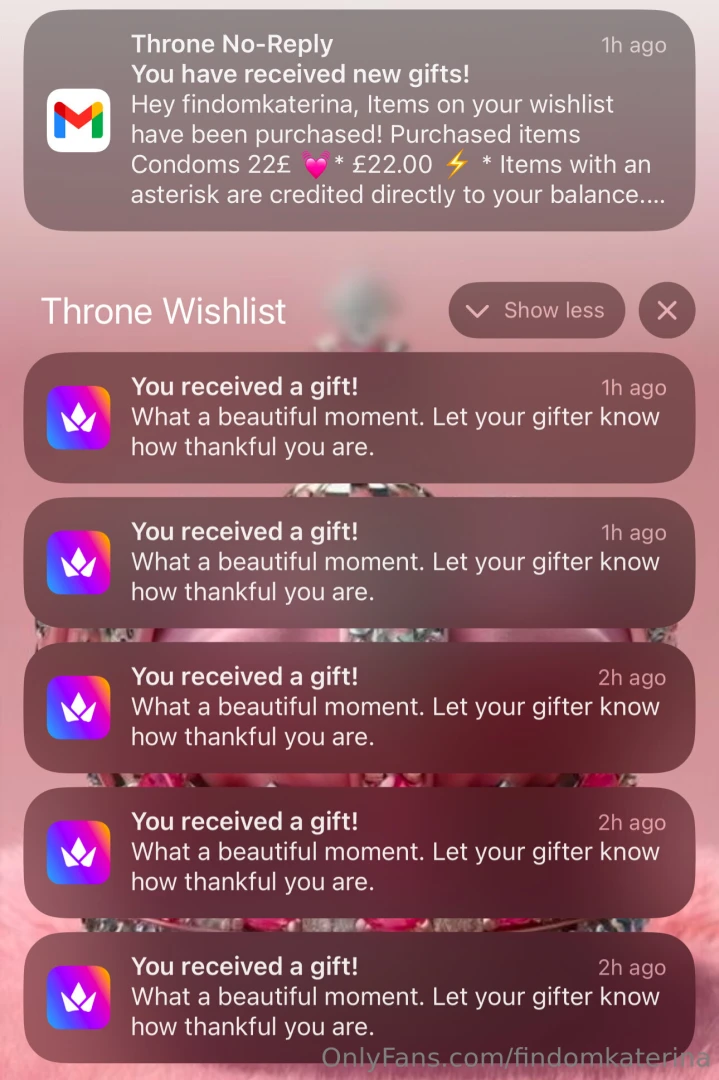This screenshot has width=719, height=1080.
Task: Collapse the Throne Wishlist group with Show less
Action: click(x=537, y=311)
